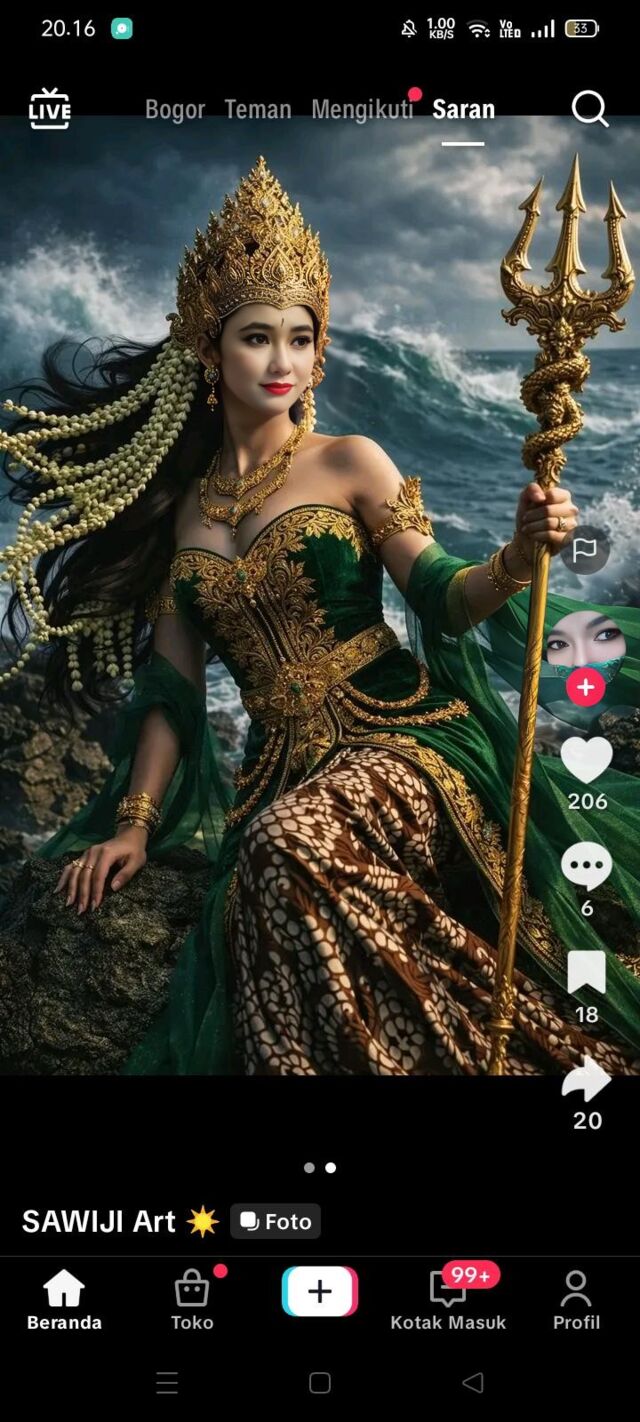Tap the system back button
The image size is (640, 1422).
(473, 1383)
